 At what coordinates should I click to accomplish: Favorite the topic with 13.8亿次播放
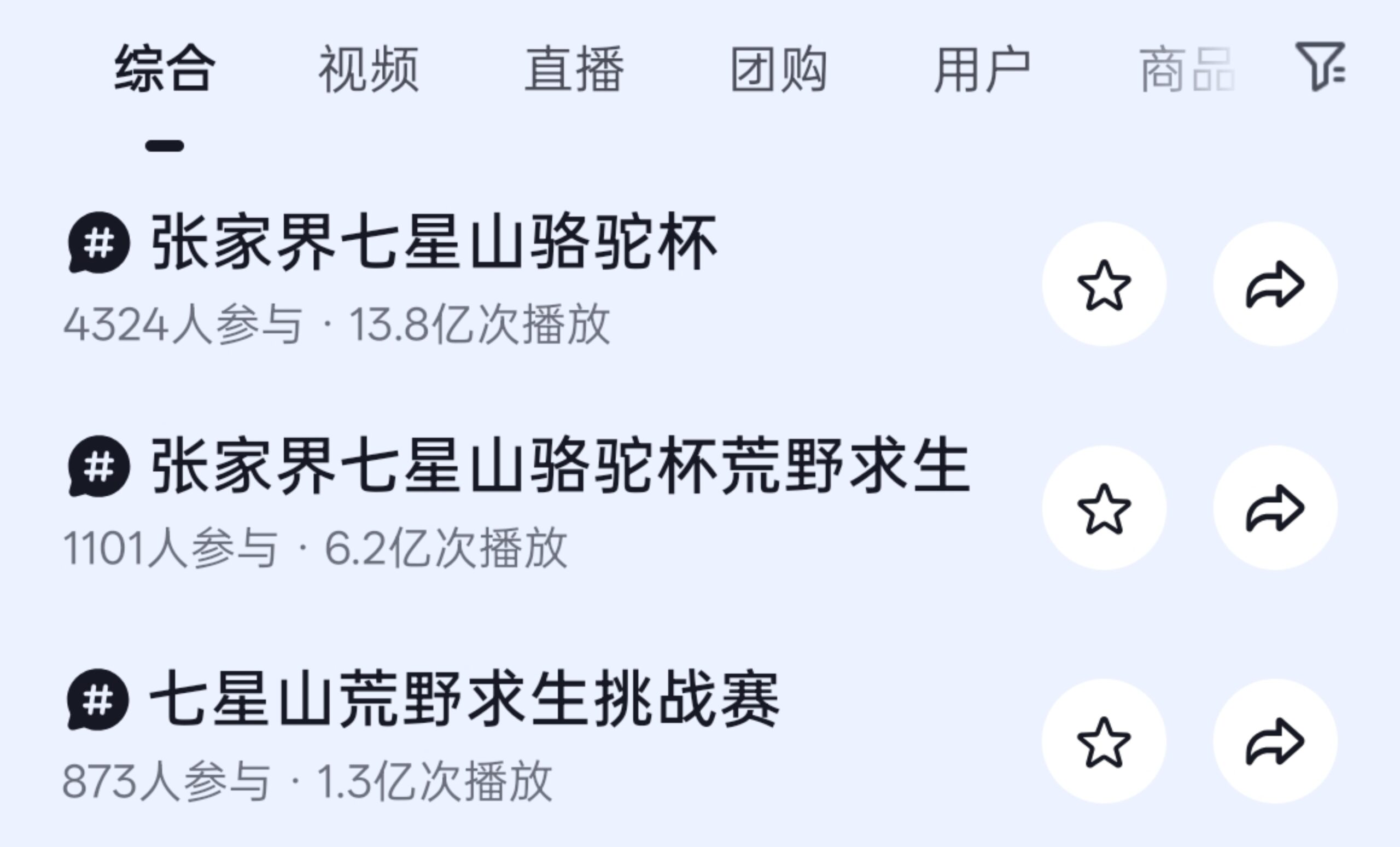pos(1104,284)
